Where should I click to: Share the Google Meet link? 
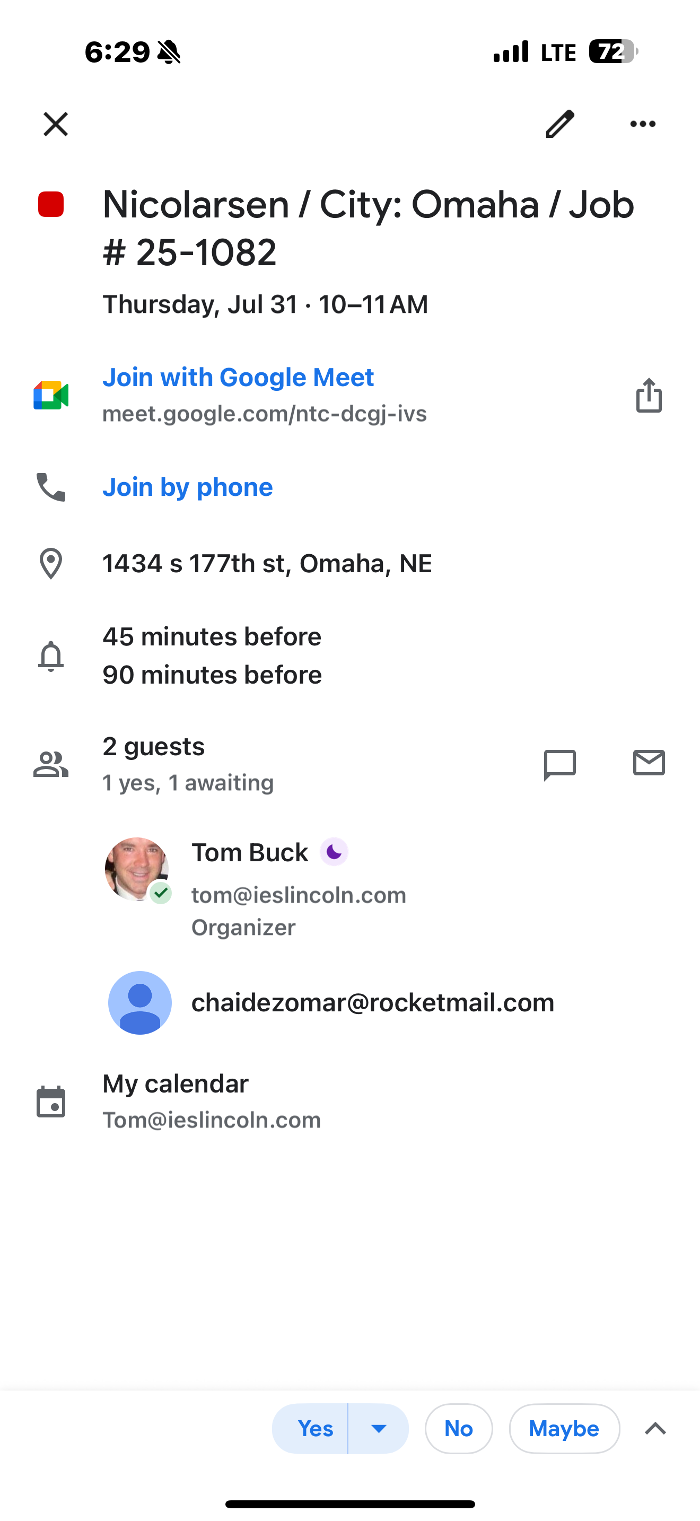649,395
